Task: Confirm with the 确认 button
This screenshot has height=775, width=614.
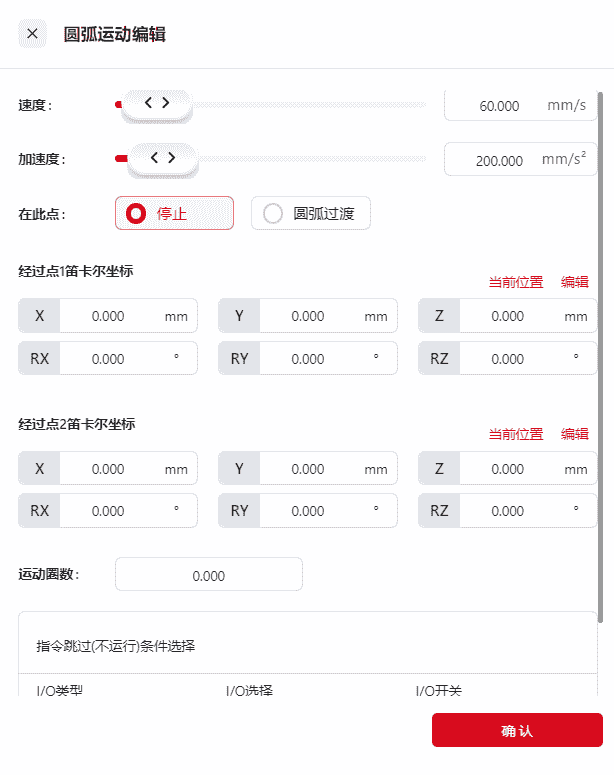Action: [x=517, y=730]
